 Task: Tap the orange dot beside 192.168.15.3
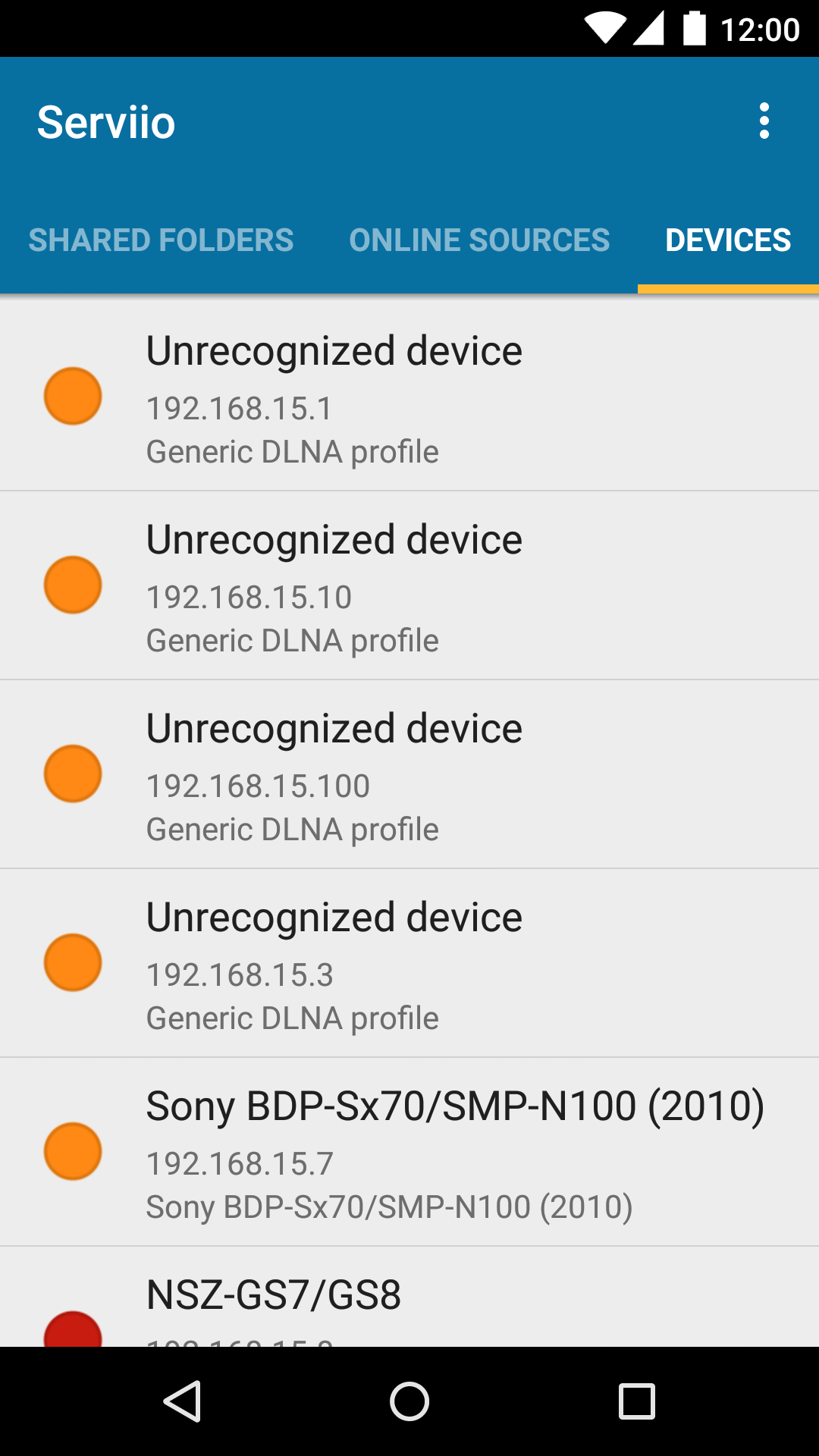coord(72,962)
